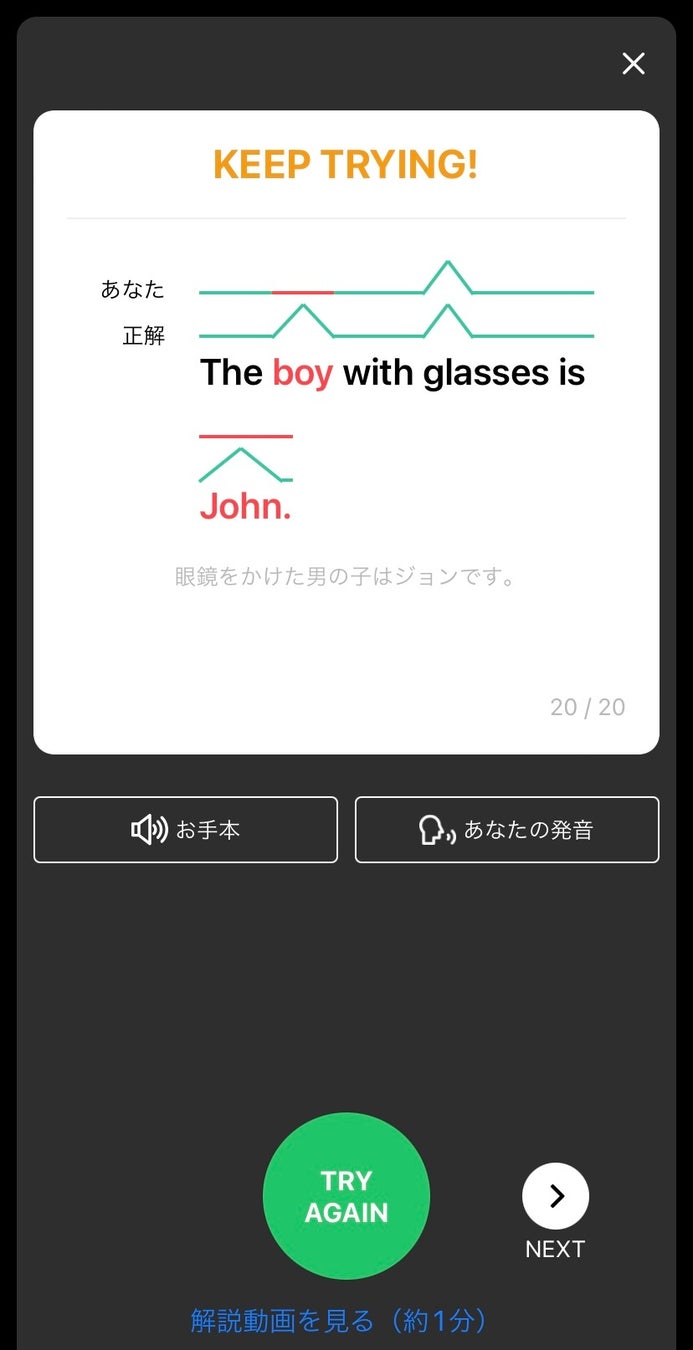Go to NEXT sentence
Image resolution: width=693 pixels, height=1350 pixels.
555,1197
